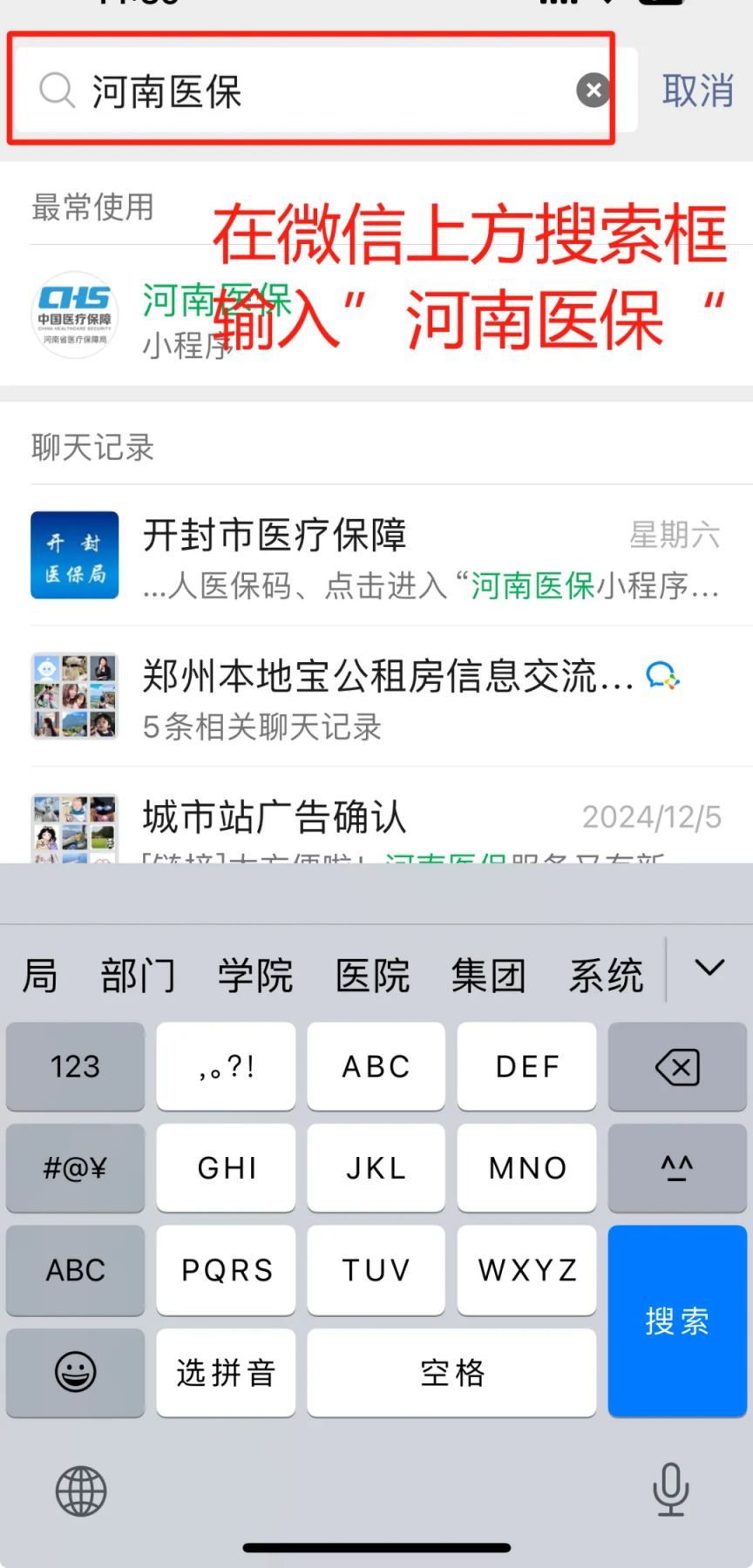This screenshot has height=1568, width=753.
Task: Hit the keyboard backspace key
Action: 677,1067
